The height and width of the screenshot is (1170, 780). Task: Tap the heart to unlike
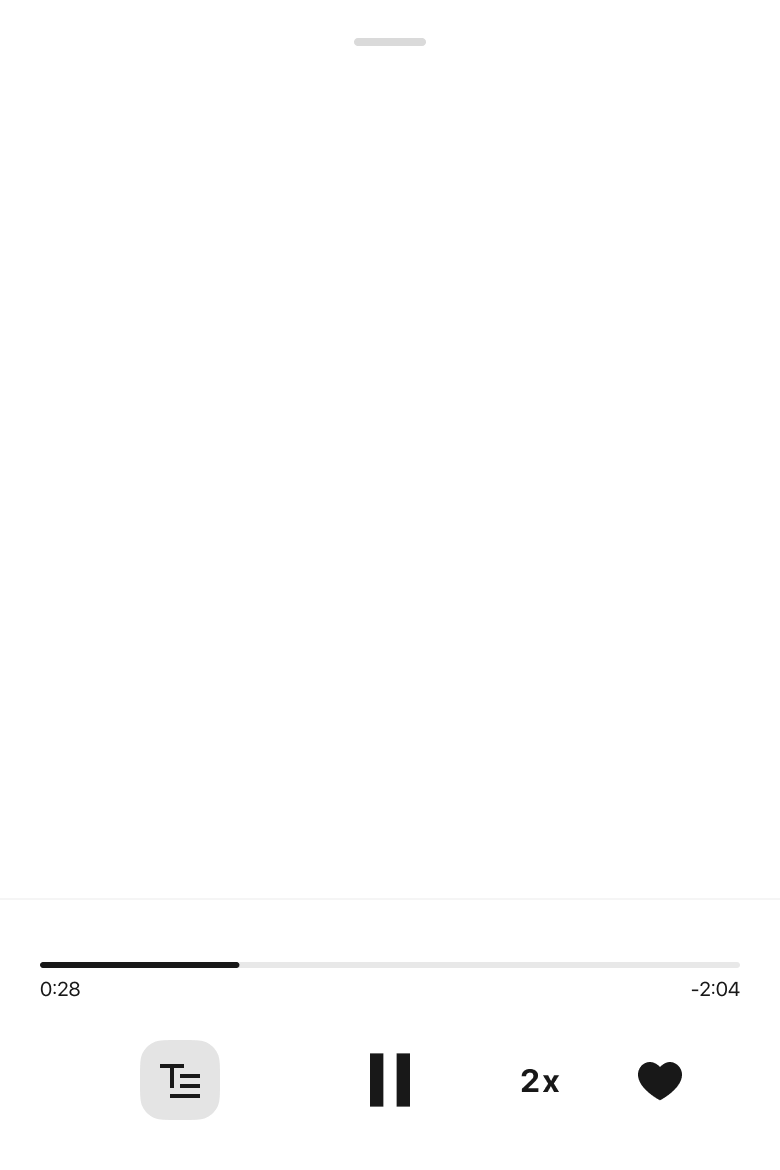click(x=660, y=1080)
